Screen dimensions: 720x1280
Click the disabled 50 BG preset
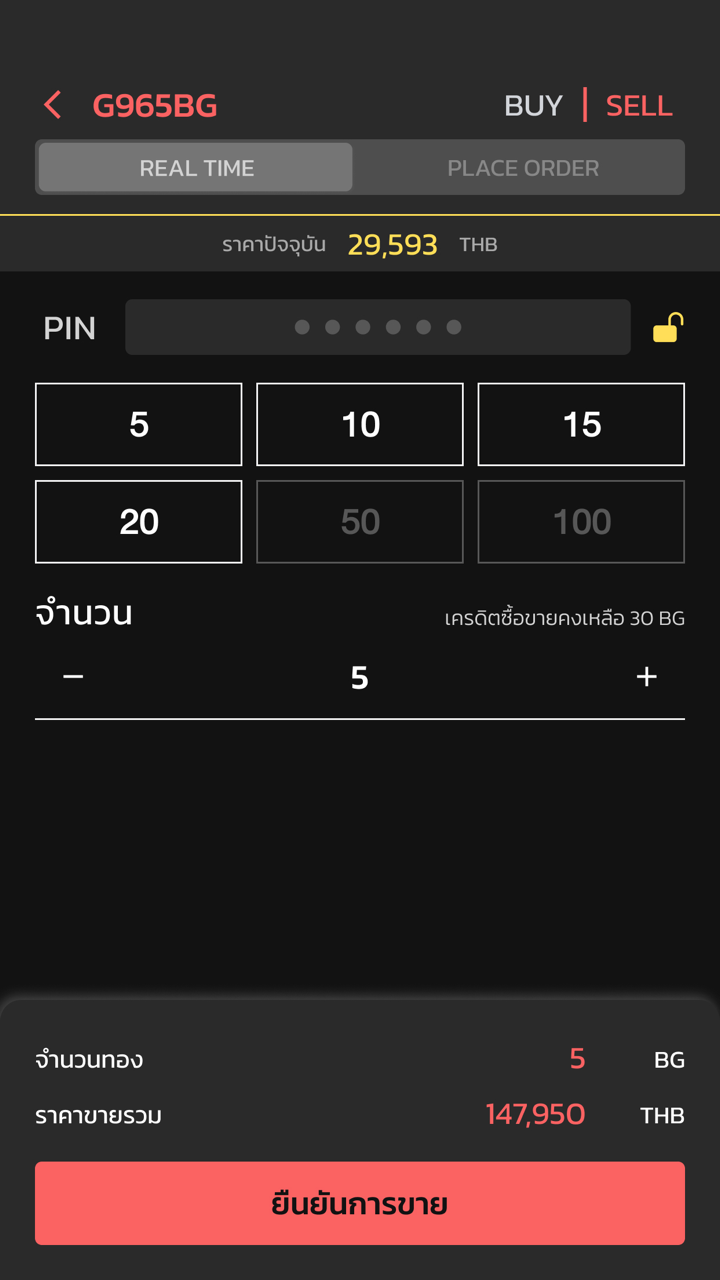[359, 521]
